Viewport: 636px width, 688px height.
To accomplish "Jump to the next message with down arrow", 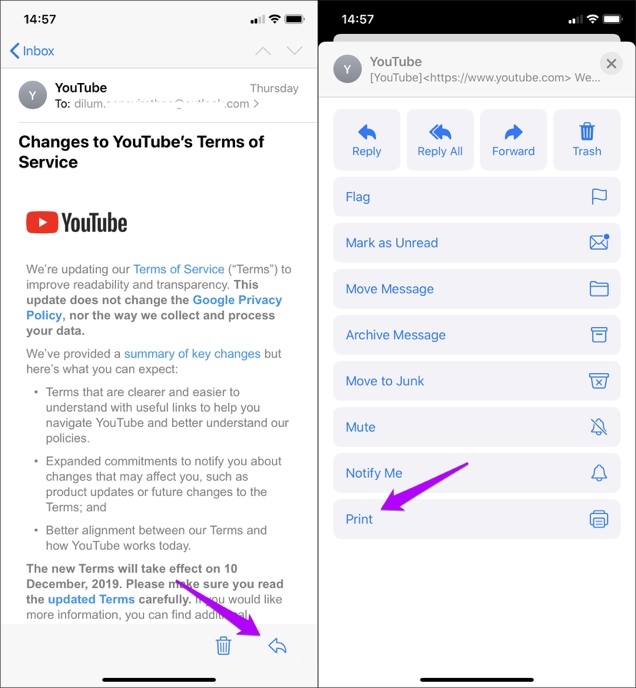I will click(x=294, y=51).
